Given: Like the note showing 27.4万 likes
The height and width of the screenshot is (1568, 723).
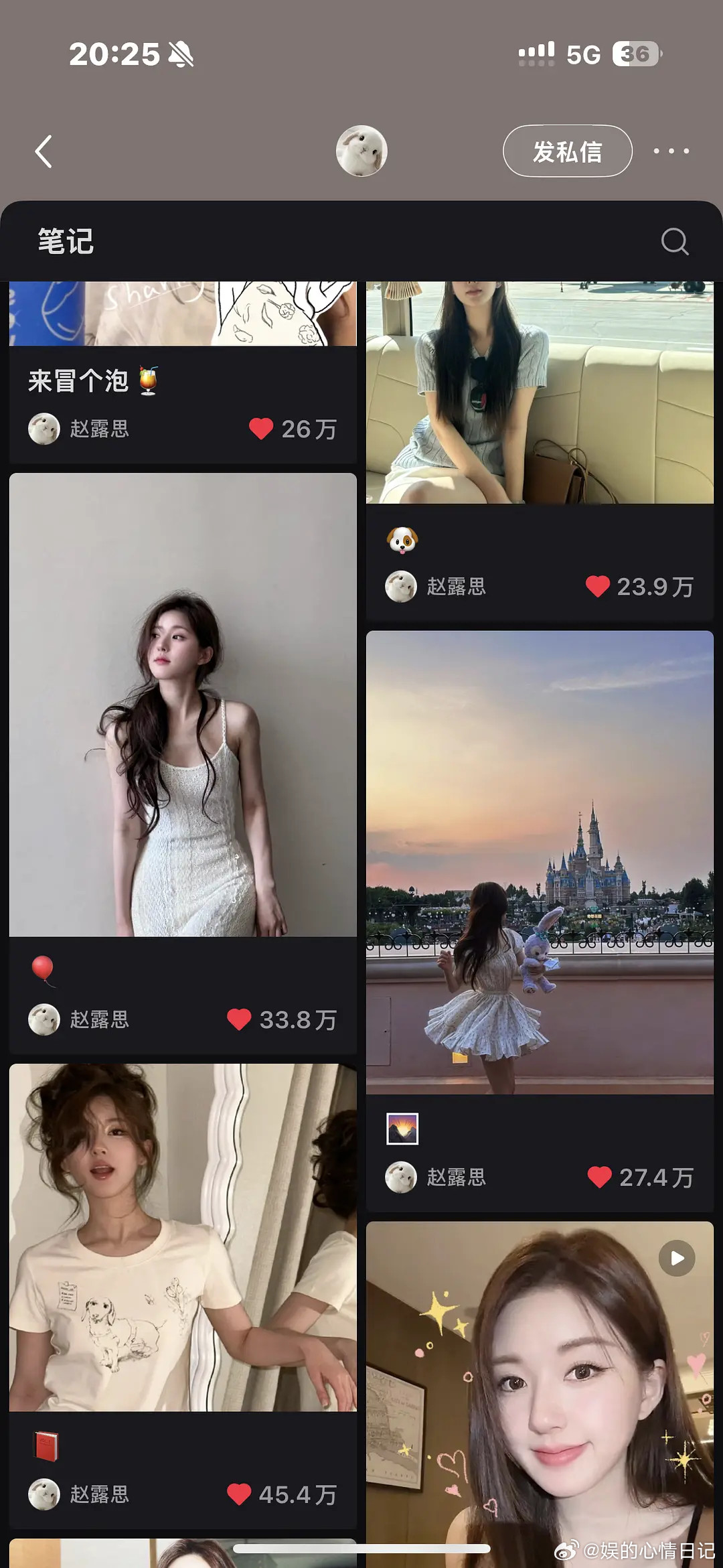Looking at the screenshot, I should coord(600,1177).
